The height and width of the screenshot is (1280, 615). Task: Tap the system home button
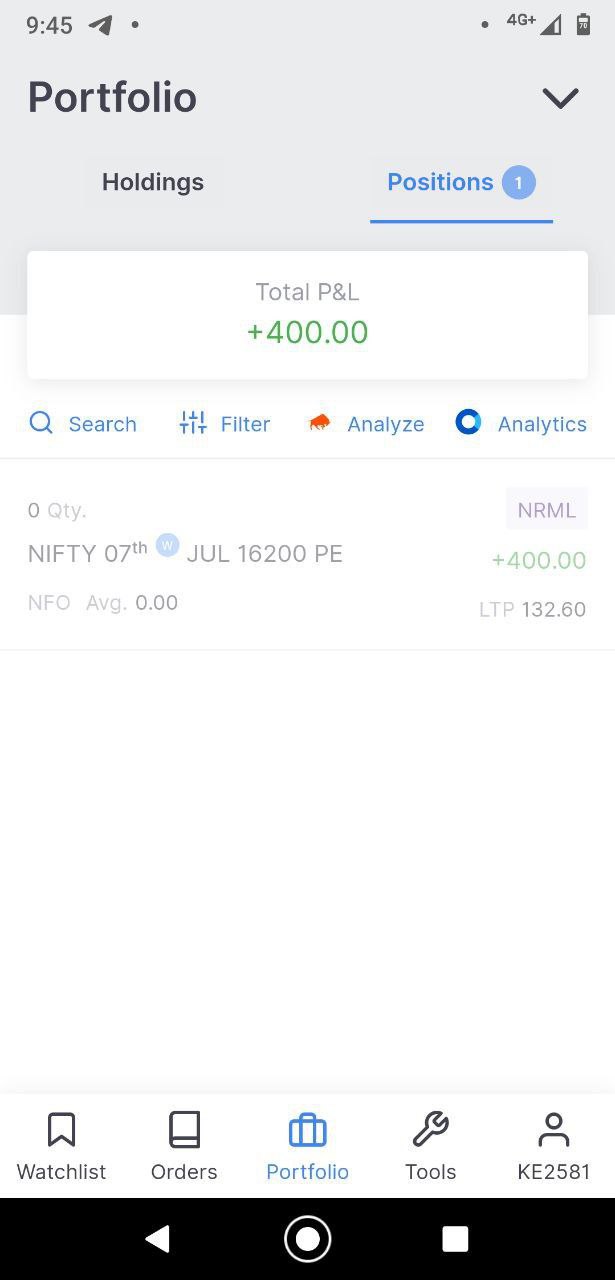coord(307,1239)
